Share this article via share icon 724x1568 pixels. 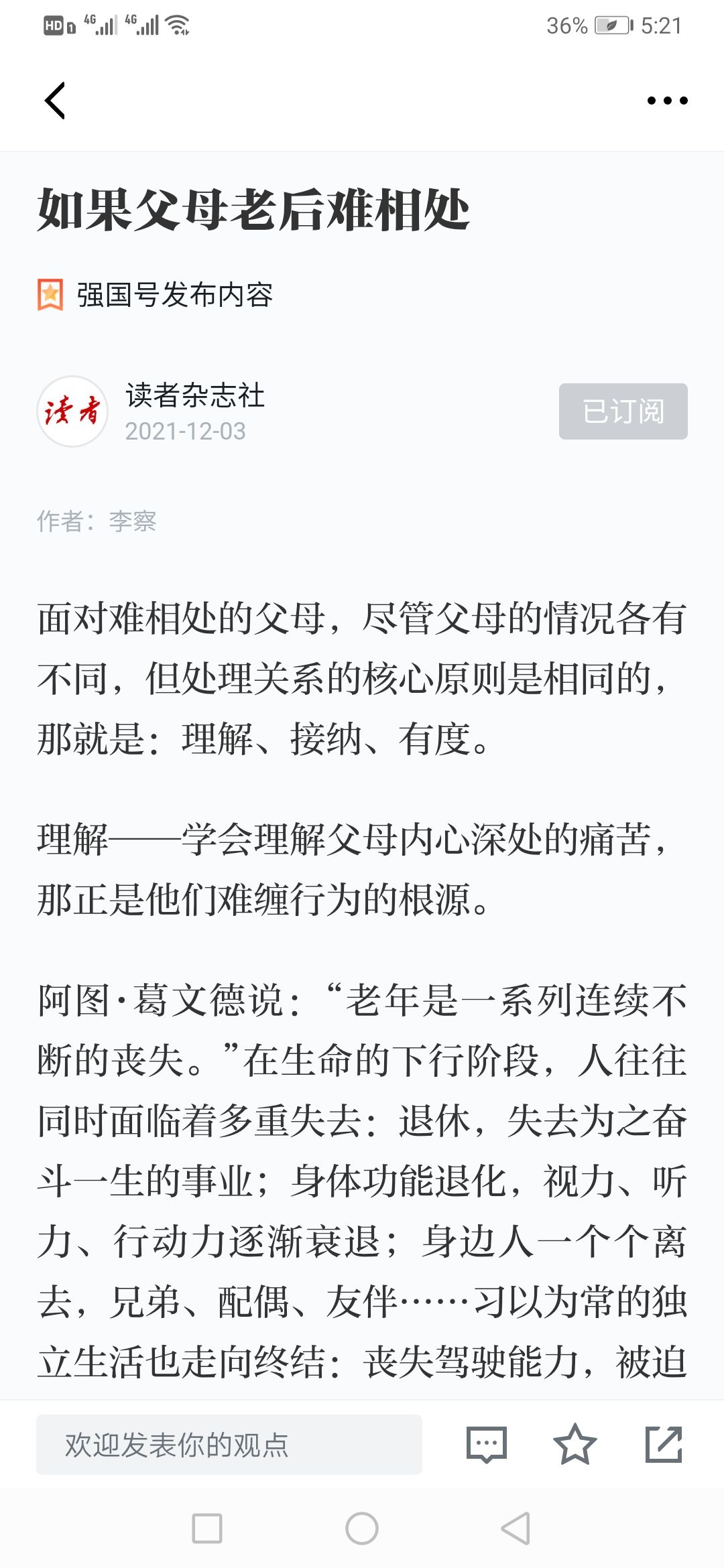tap(663, 1444)
